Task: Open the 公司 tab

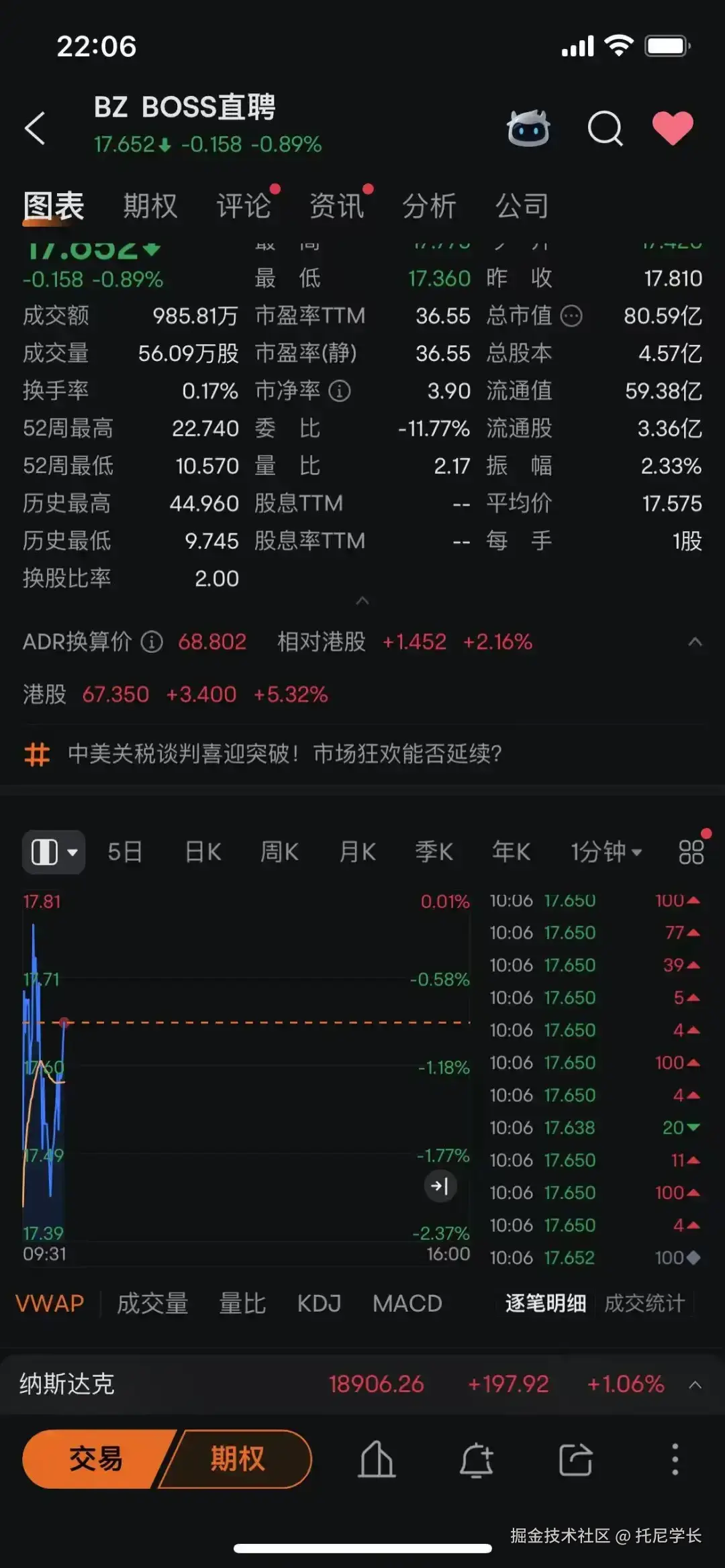Action: [x=522, y=206]
